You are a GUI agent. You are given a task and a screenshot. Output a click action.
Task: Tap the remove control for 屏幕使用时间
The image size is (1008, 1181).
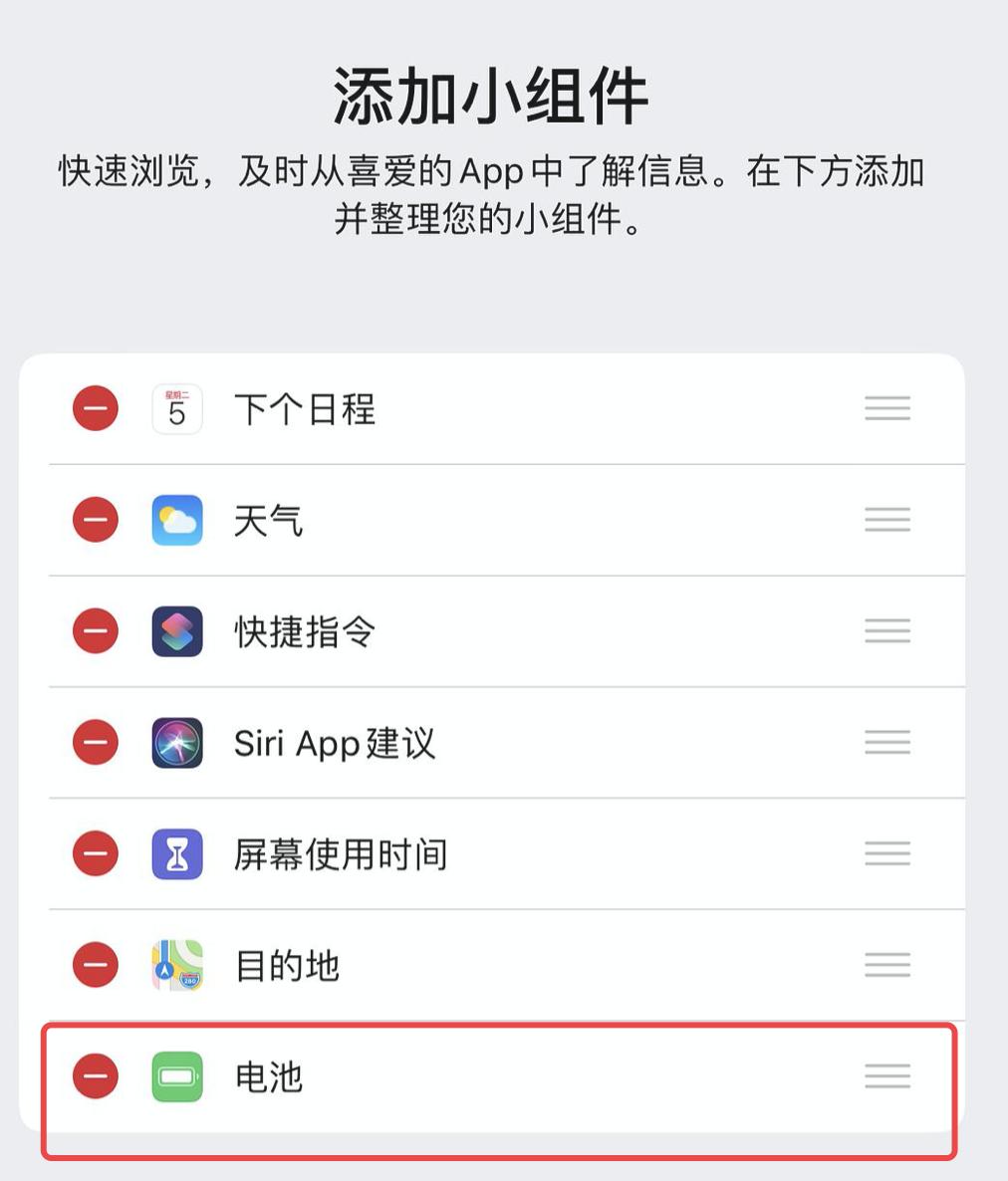(x=95, y=853)
